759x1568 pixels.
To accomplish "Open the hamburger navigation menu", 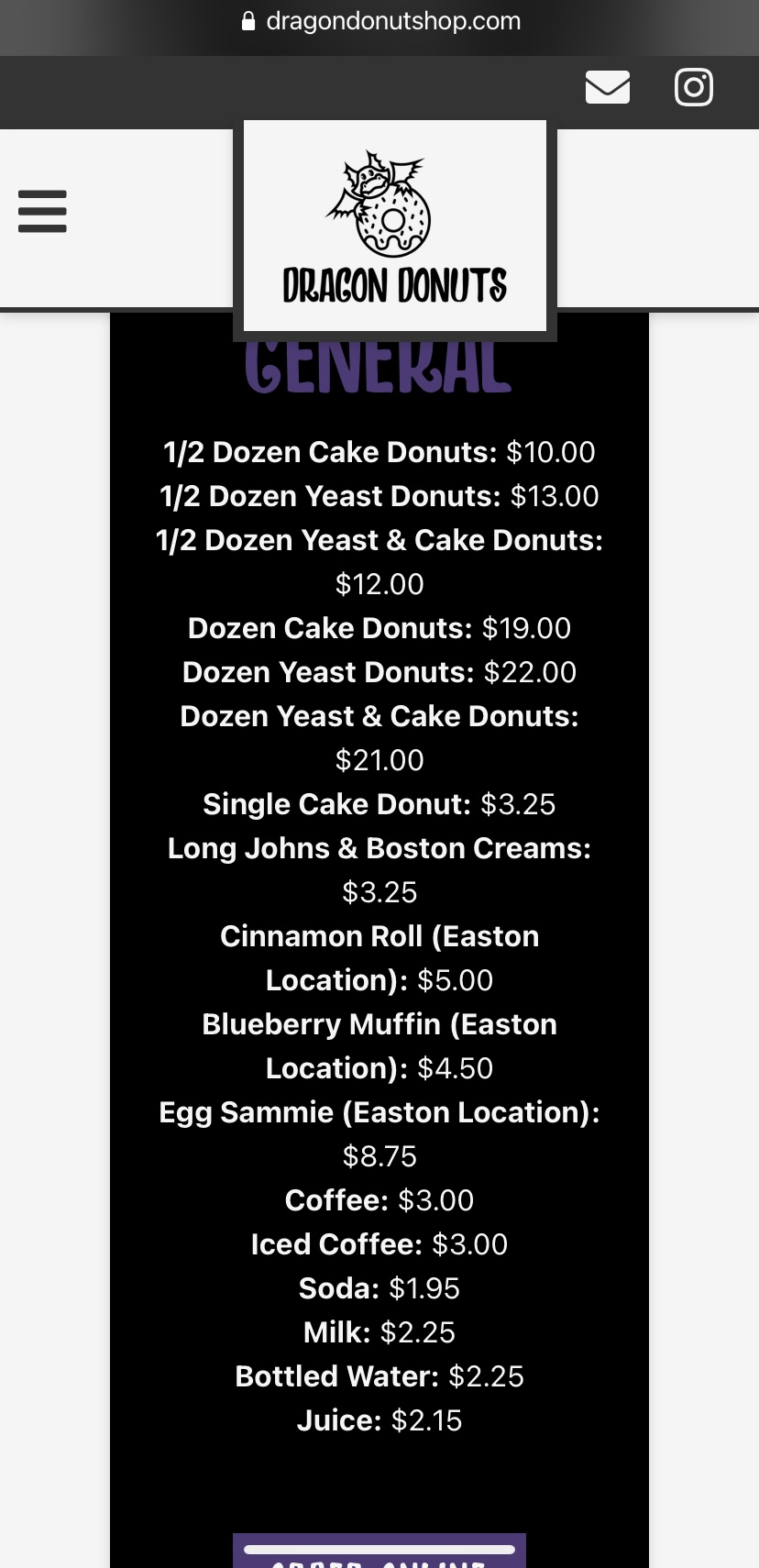I will pyautogui.click(x=42, y=212).
